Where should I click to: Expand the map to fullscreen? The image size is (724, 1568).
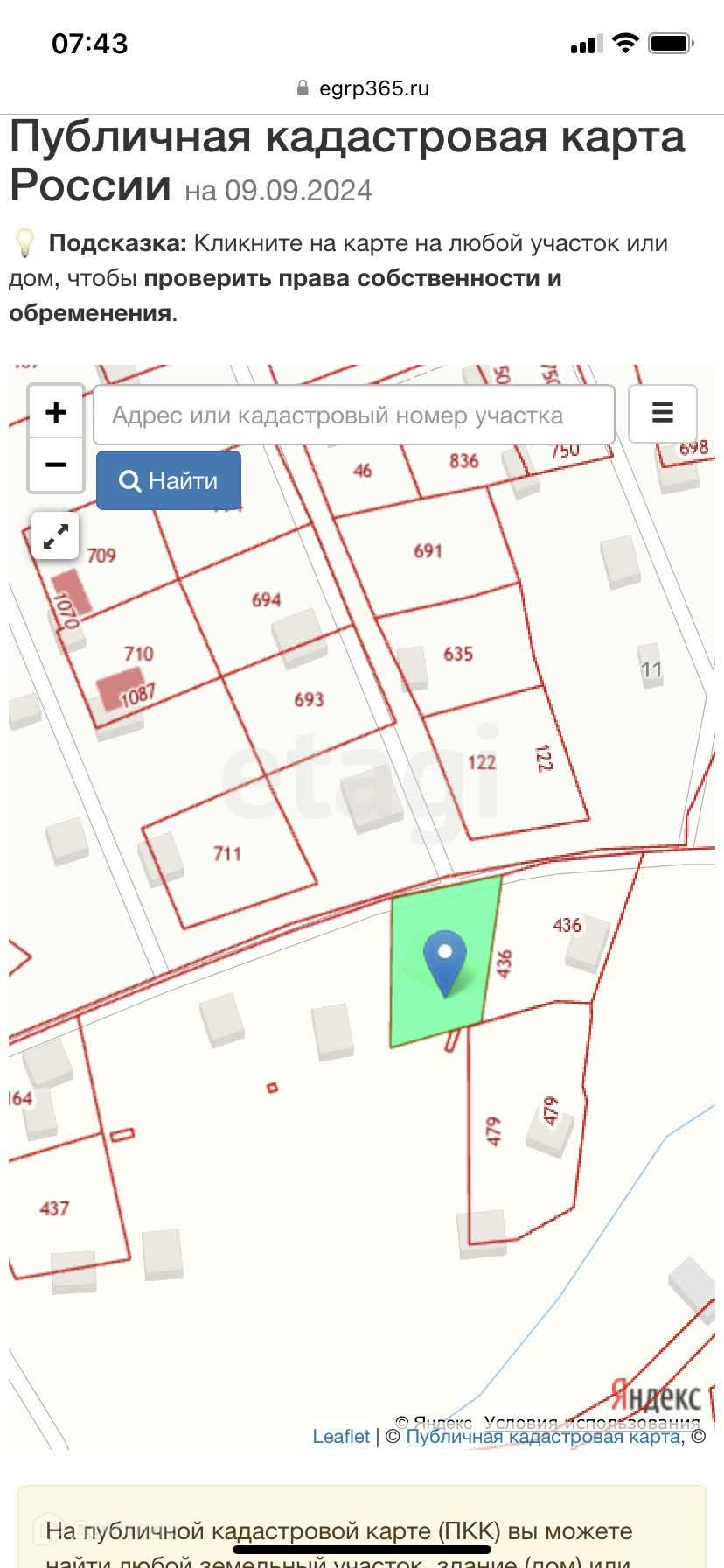tap(55, 536)
